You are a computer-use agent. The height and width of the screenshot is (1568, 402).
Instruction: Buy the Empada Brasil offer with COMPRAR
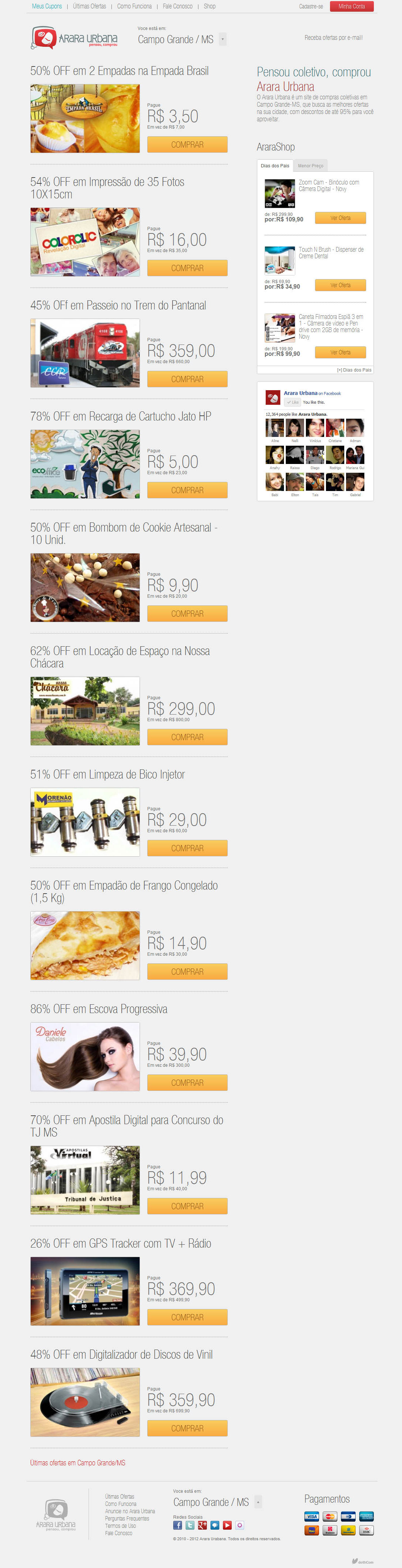pyautogui.click(x=187, y=145)
